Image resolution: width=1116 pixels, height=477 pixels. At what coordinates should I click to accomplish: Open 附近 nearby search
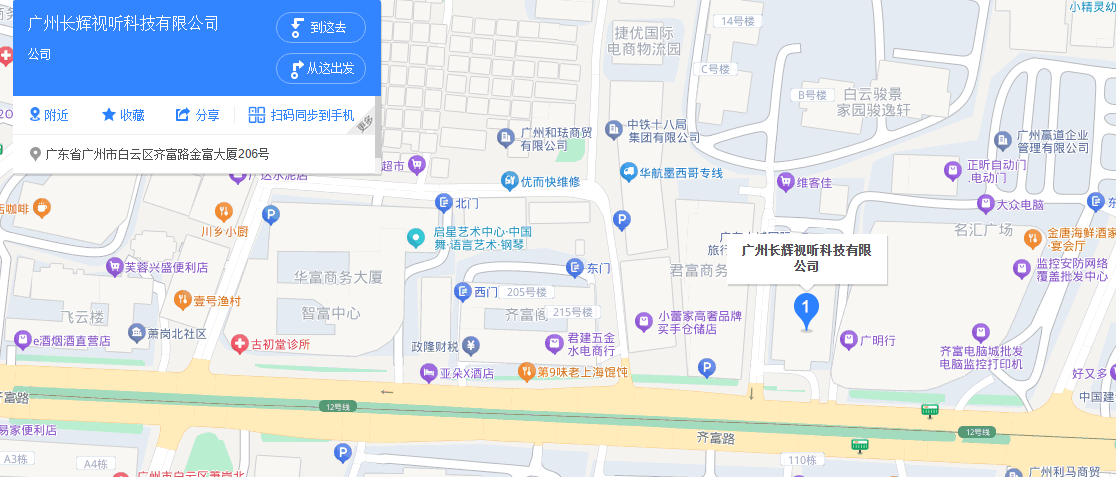click(x=49, y=115)
